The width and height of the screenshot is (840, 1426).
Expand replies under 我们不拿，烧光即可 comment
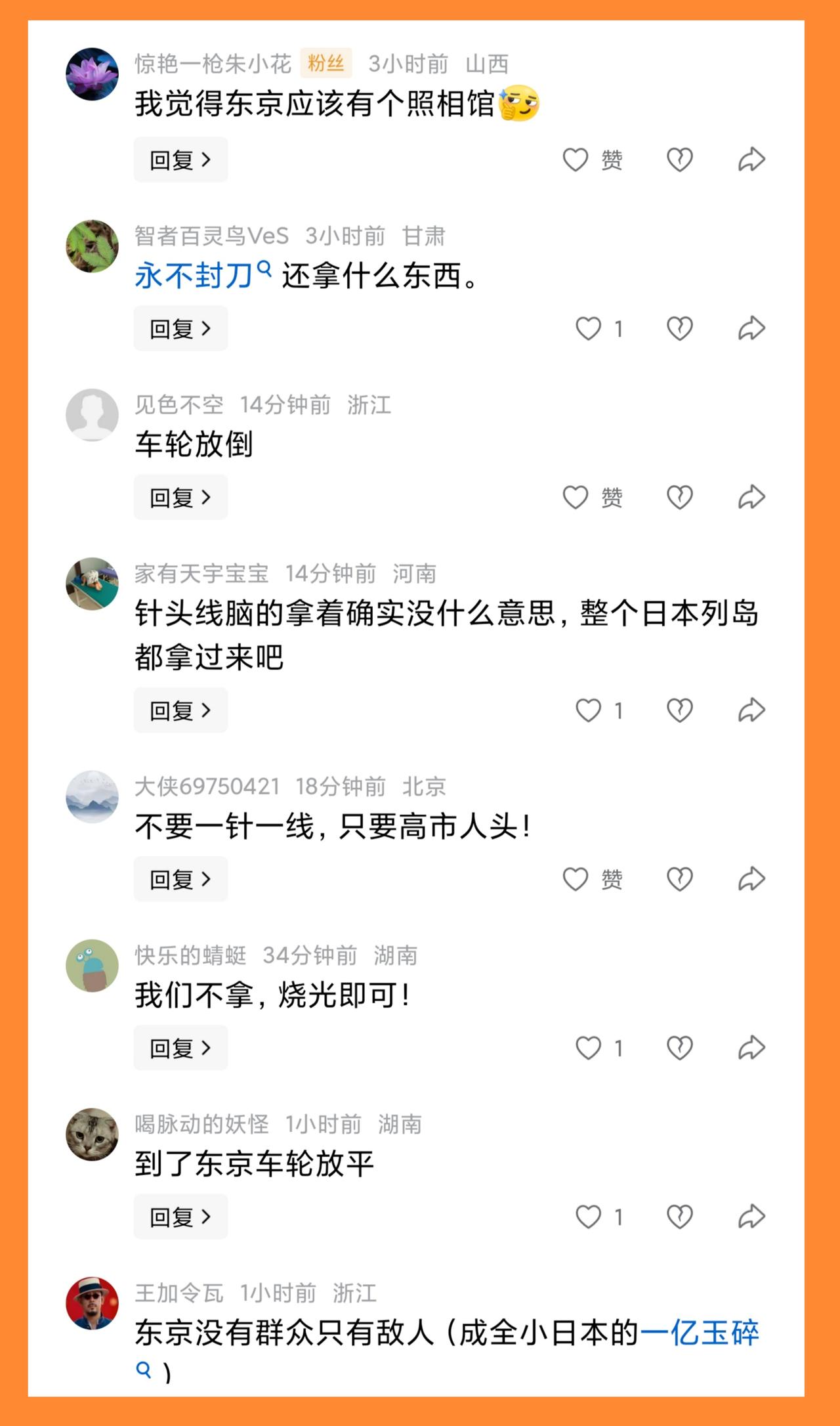pos(180,1047)
